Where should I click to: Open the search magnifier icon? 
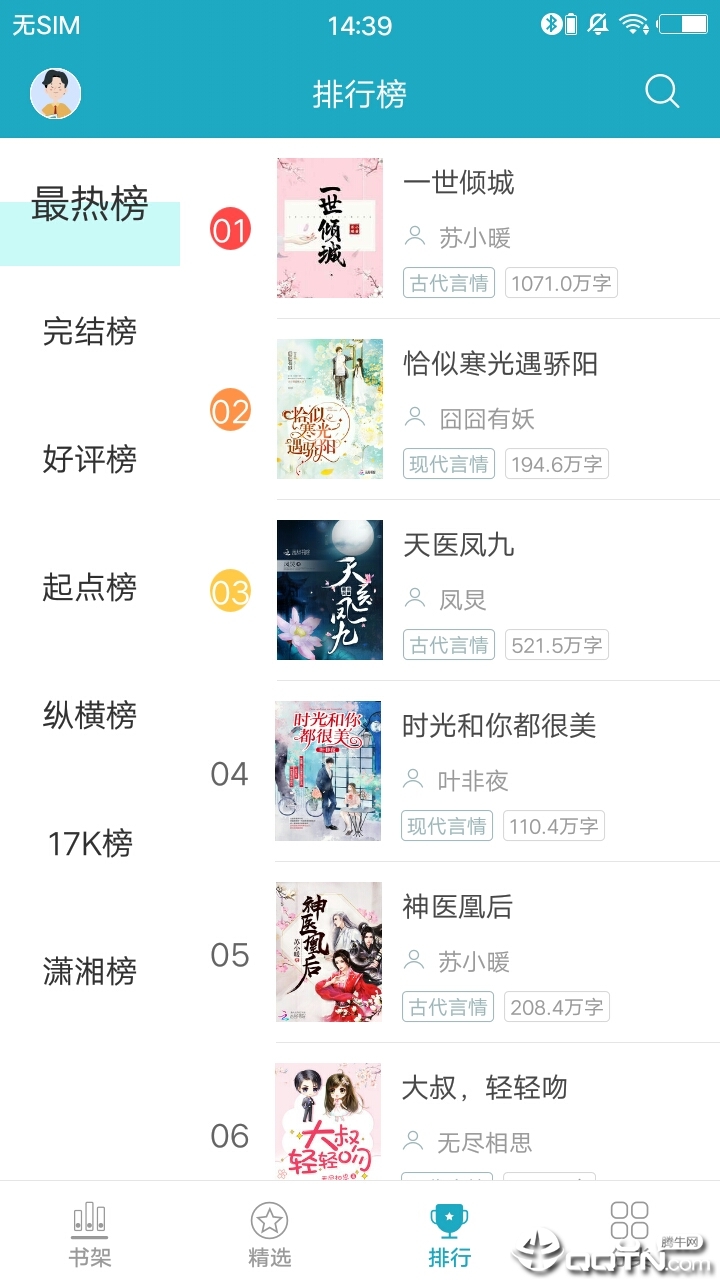click(x=662, y=93)
